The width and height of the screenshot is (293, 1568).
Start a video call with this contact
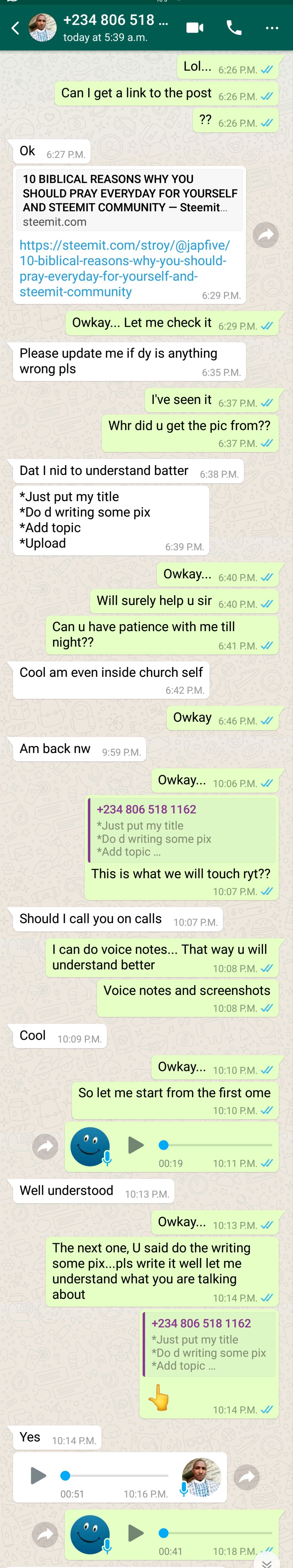[194, 27]
